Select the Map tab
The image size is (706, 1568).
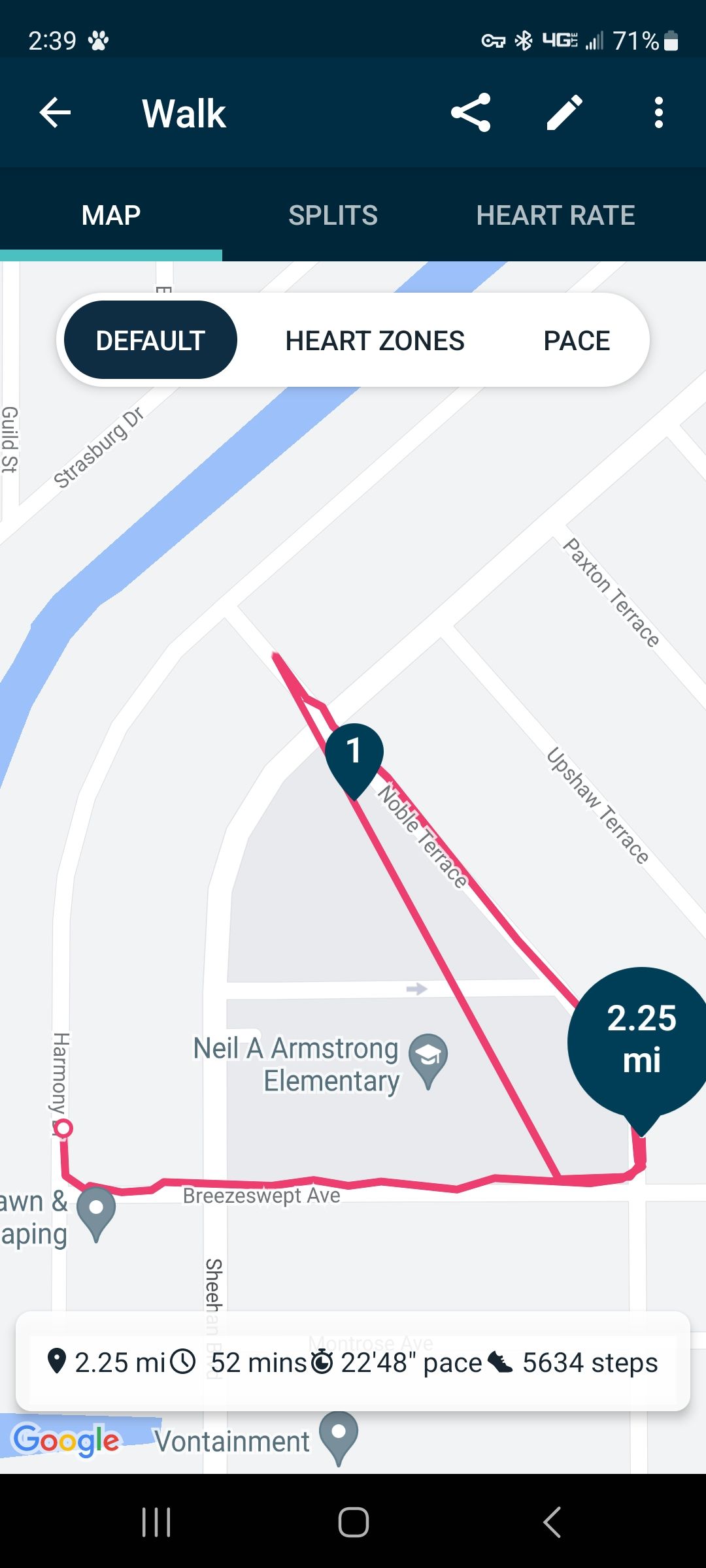point(111,216)
